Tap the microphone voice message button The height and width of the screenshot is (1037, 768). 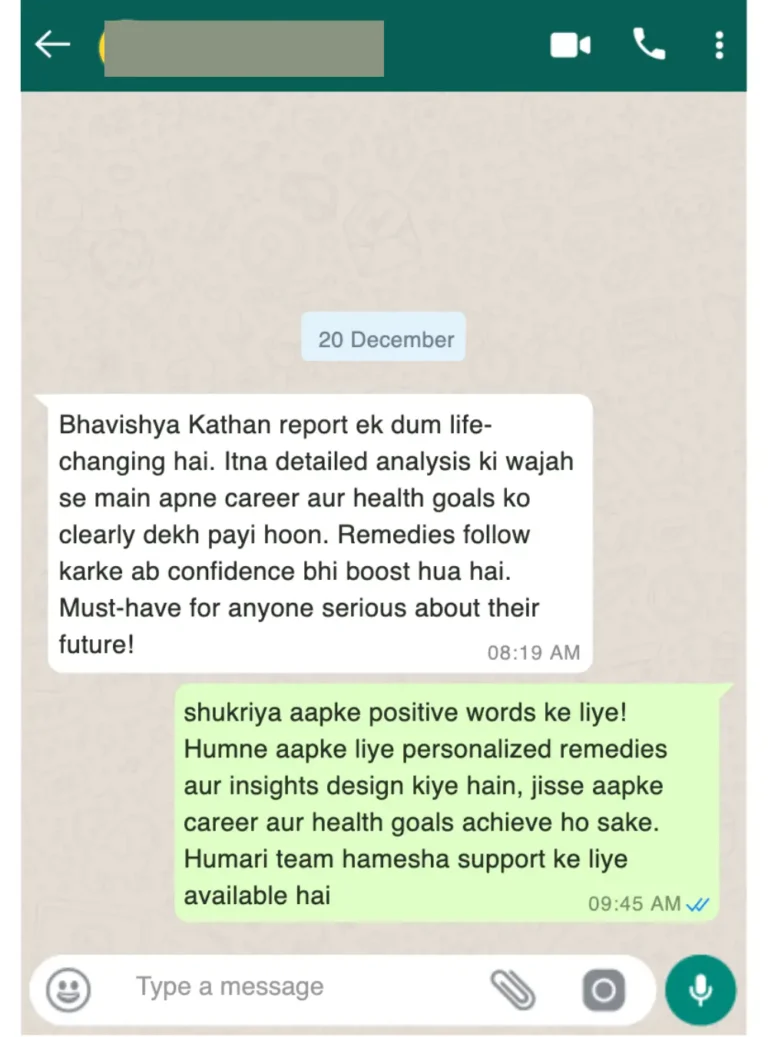coord(701,989)
